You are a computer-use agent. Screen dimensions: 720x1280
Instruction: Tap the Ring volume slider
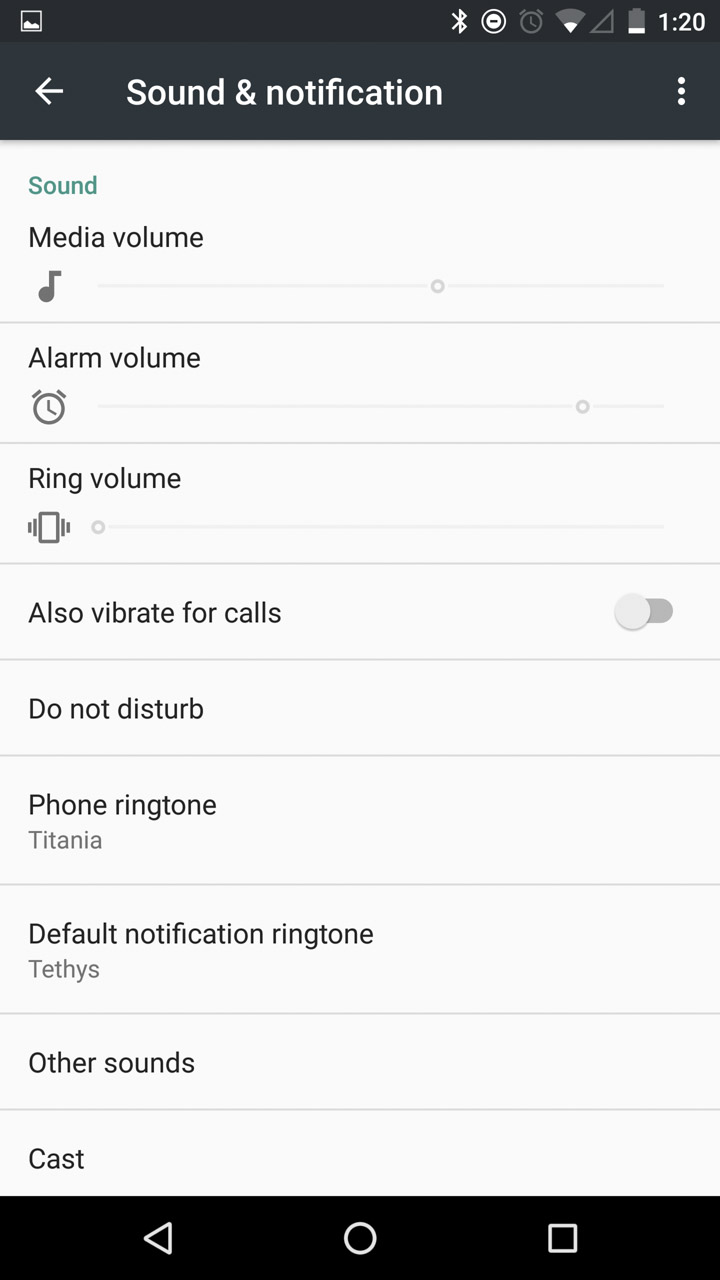click(381, 526)
